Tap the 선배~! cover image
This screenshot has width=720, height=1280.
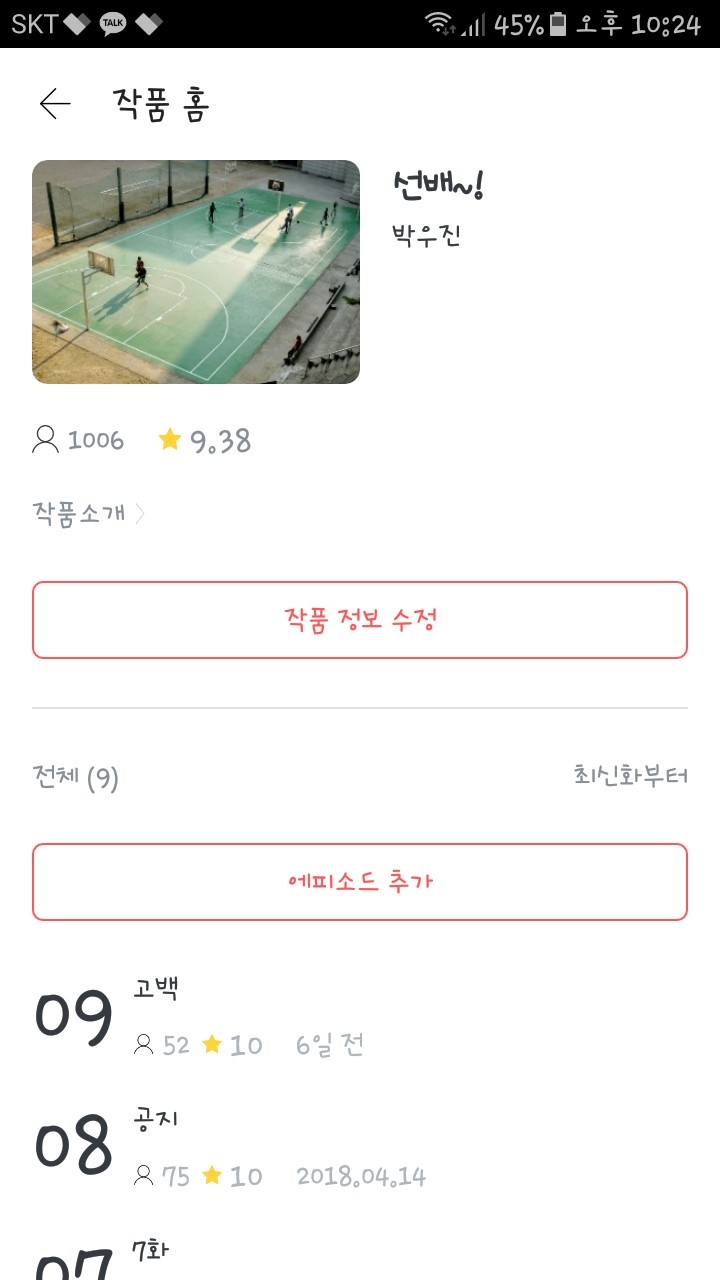(196, 272)
